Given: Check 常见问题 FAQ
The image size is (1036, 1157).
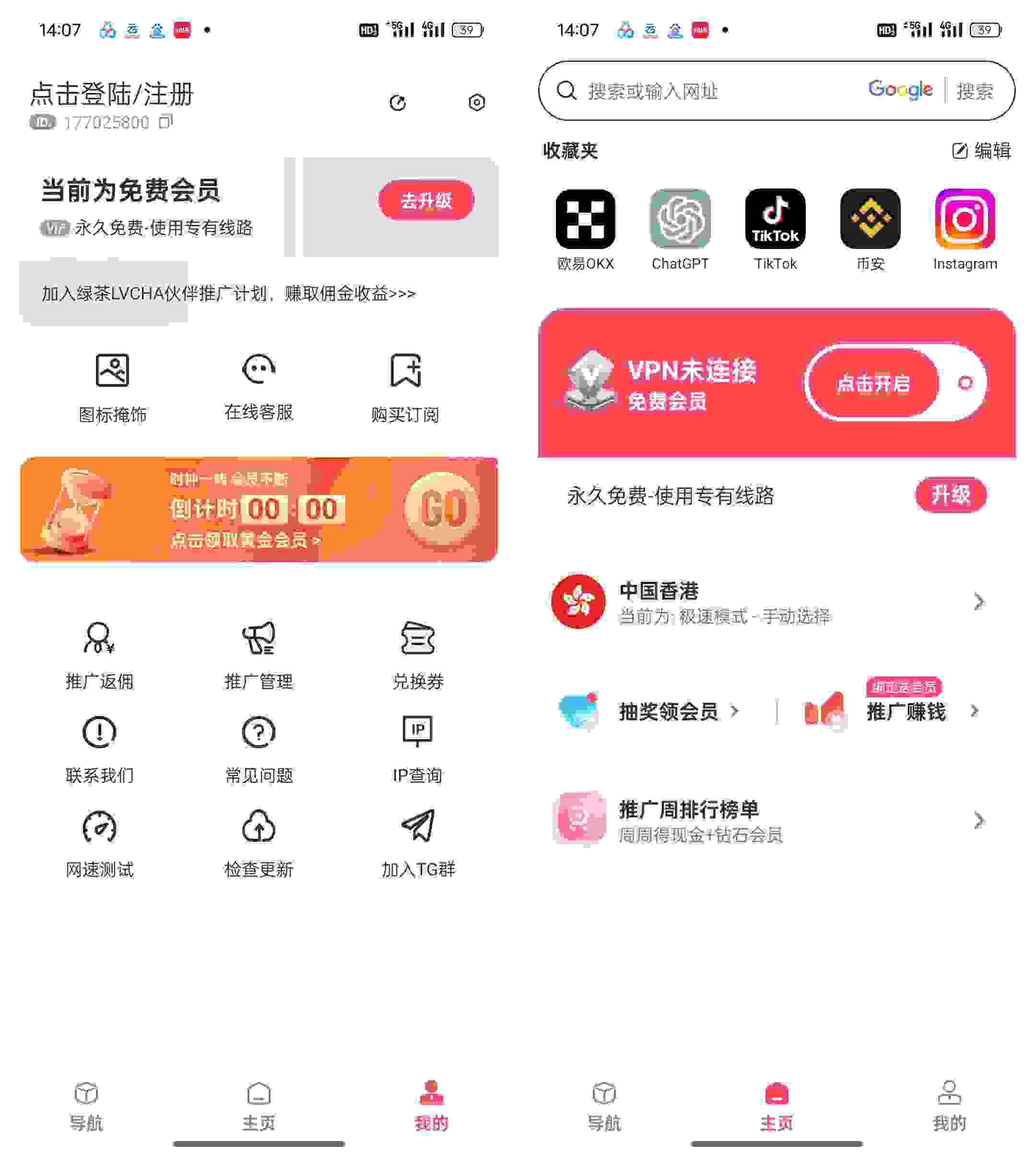Looking at the screenshot, I should (x=259, y=748).
